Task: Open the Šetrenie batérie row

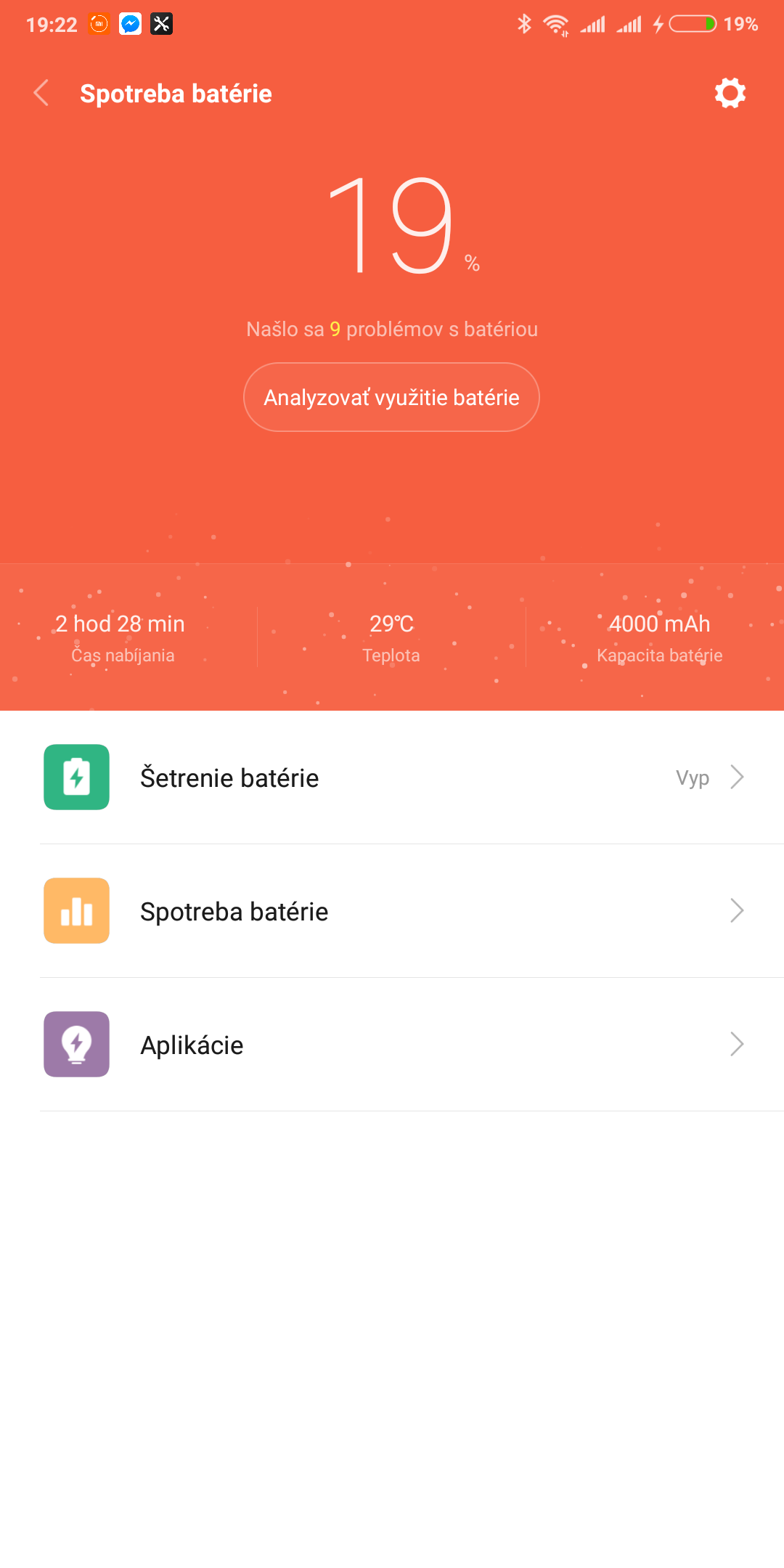Action: tap(392, 777)
